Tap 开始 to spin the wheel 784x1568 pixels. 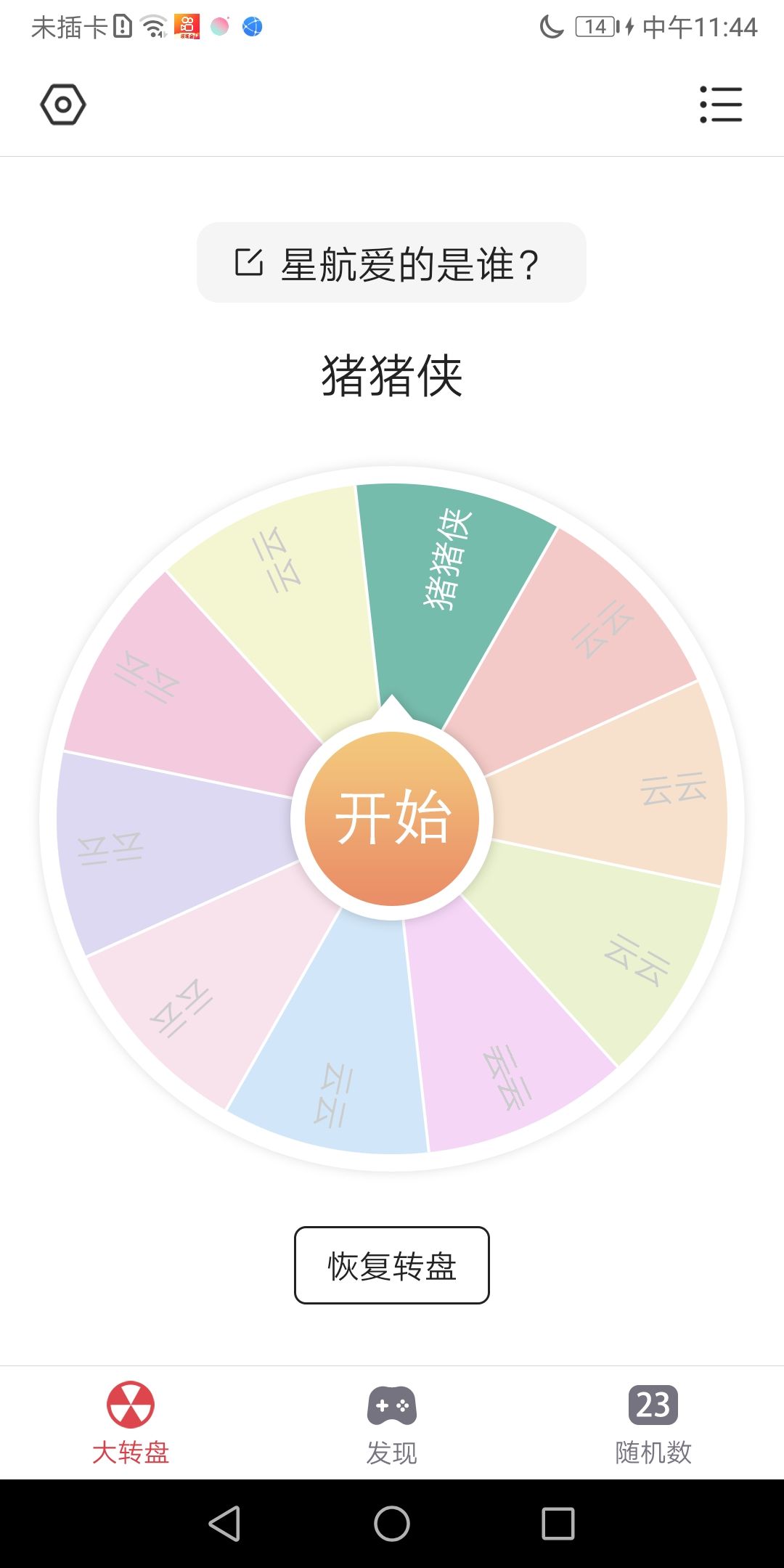tap(392, 818)
